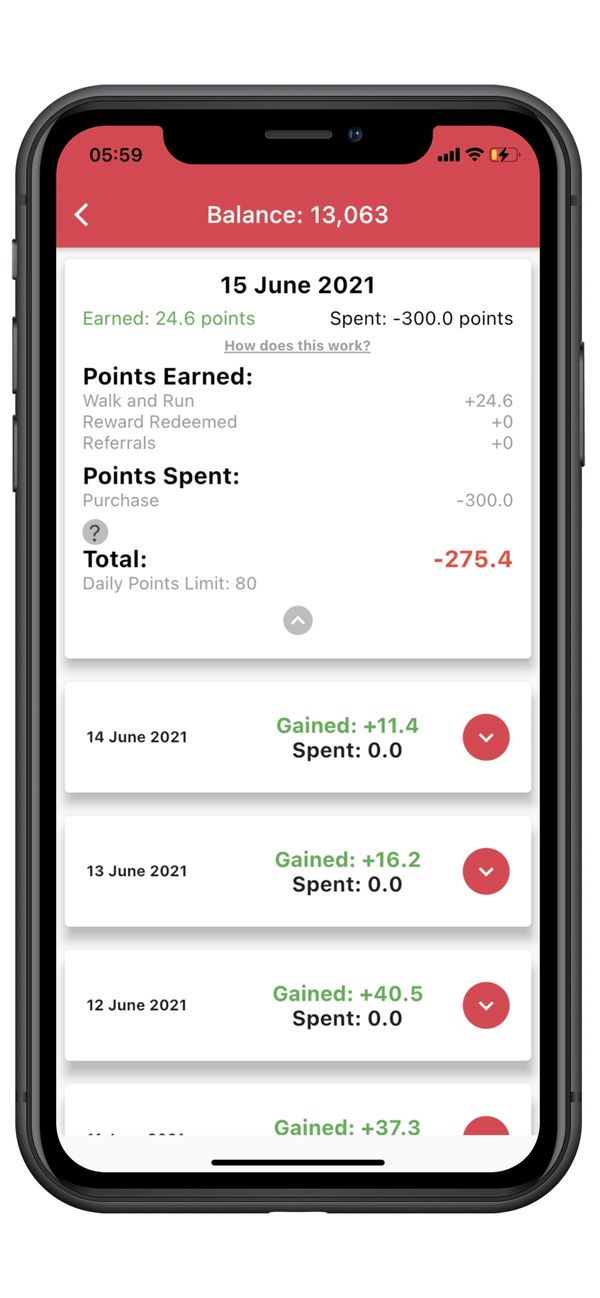The width and height of the screenshot is (600, 1298).
Task: Open the "How does this work?" link
Action: pyautogui.click(x=297, y=346)
